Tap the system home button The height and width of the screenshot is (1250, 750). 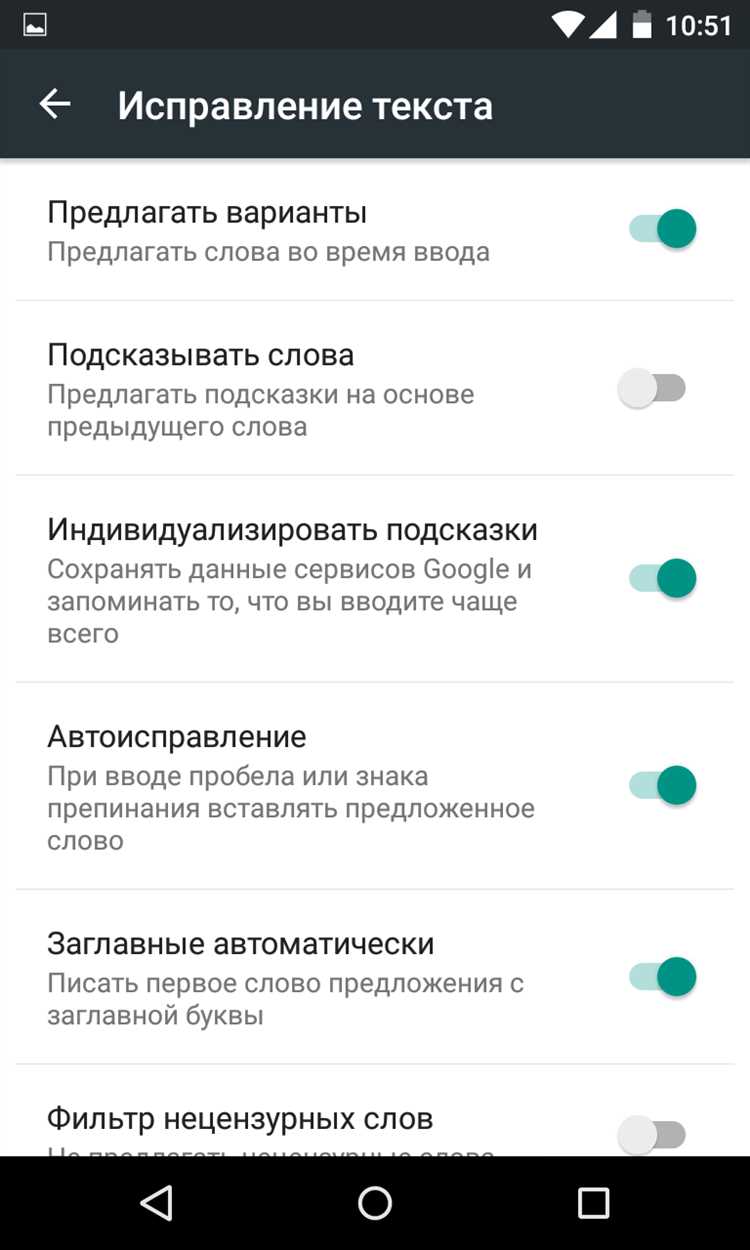pyautogui.click(x=375, y=1203)
